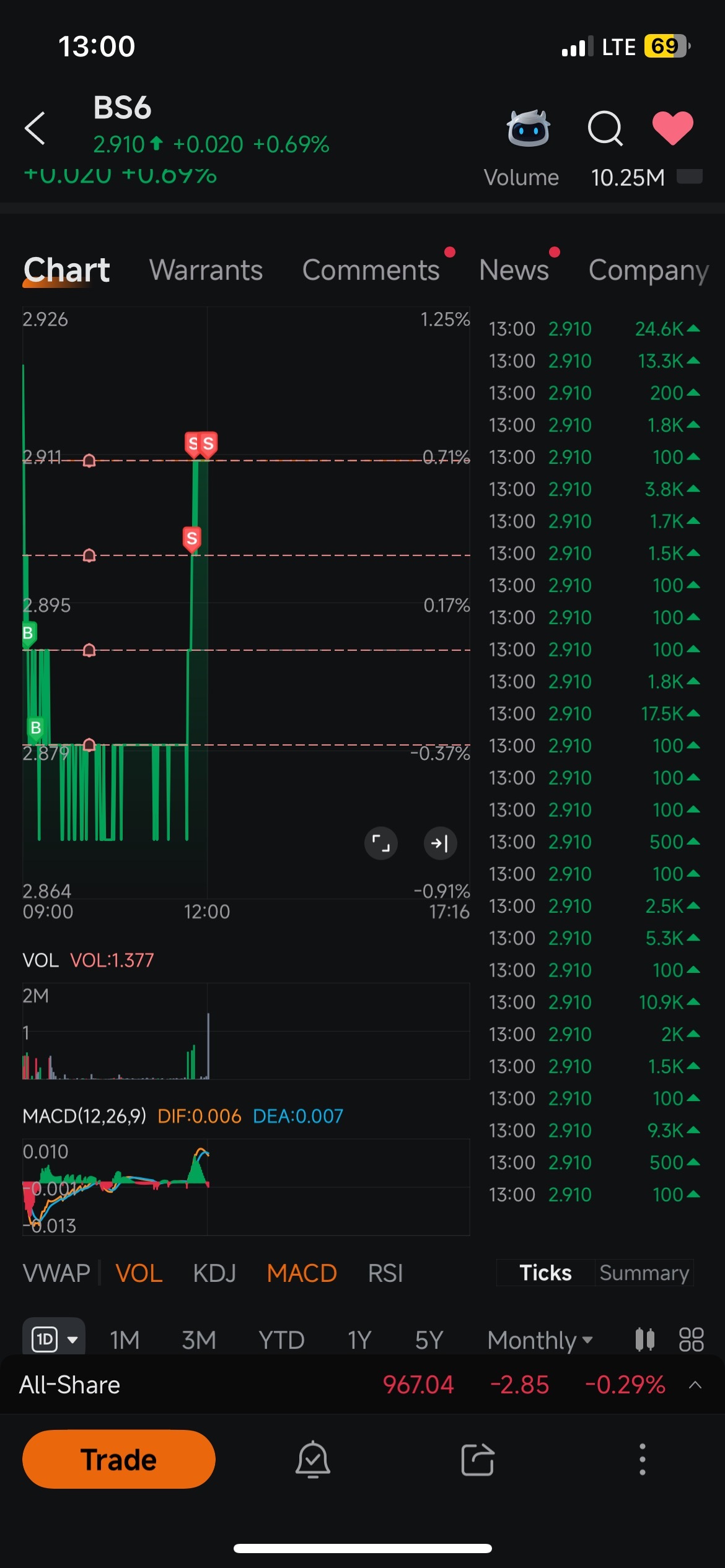Switch to the Warrants tab
Viewport: 725px width, 1568px height.
pyautogui.click(x=206, y=270)
